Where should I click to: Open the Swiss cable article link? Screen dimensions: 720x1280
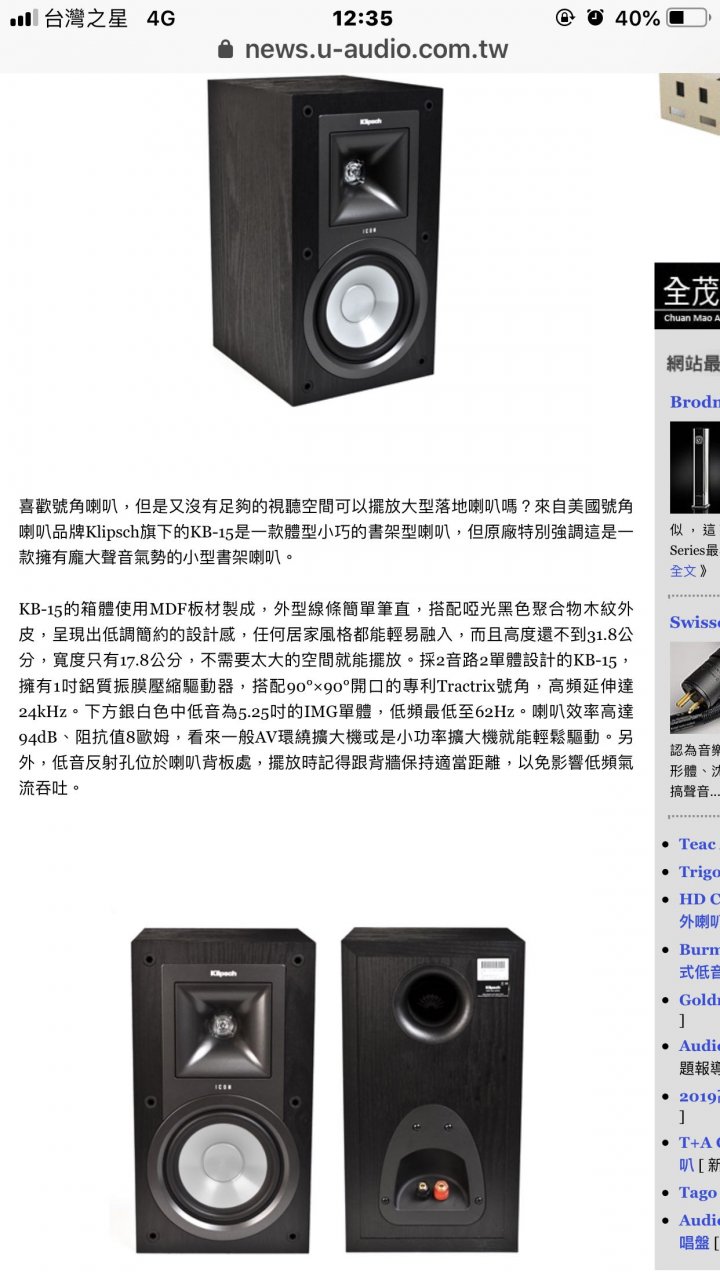(695, 622)
